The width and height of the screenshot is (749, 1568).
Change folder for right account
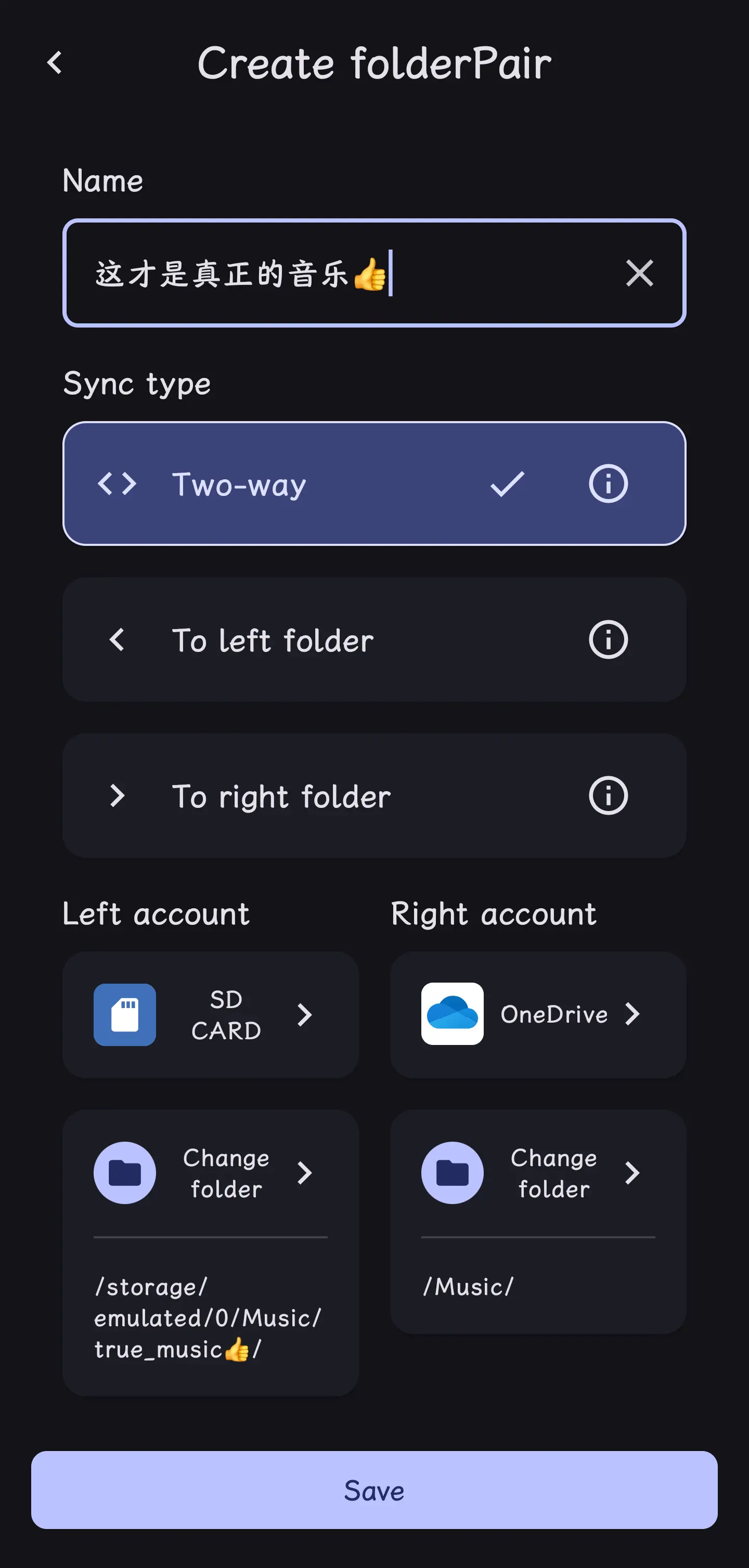(x=538, y=1173)
